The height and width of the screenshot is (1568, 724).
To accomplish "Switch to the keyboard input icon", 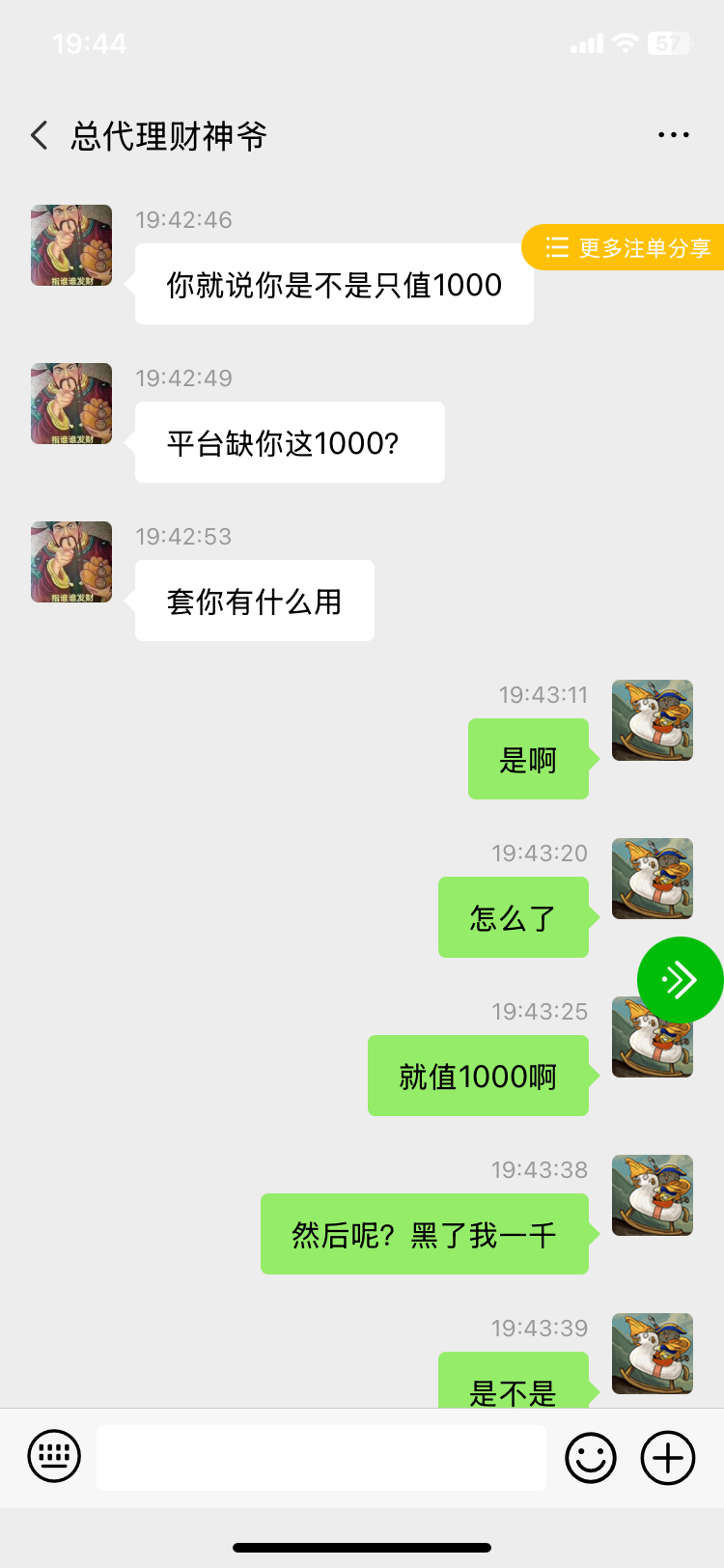I will [54, 1456].
